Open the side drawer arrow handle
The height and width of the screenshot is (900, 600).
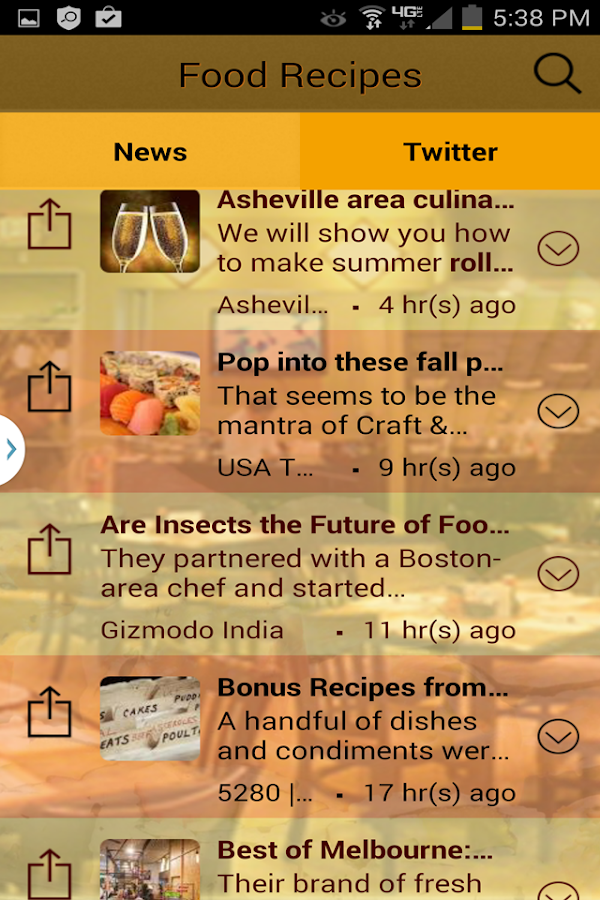click(10, 450)
